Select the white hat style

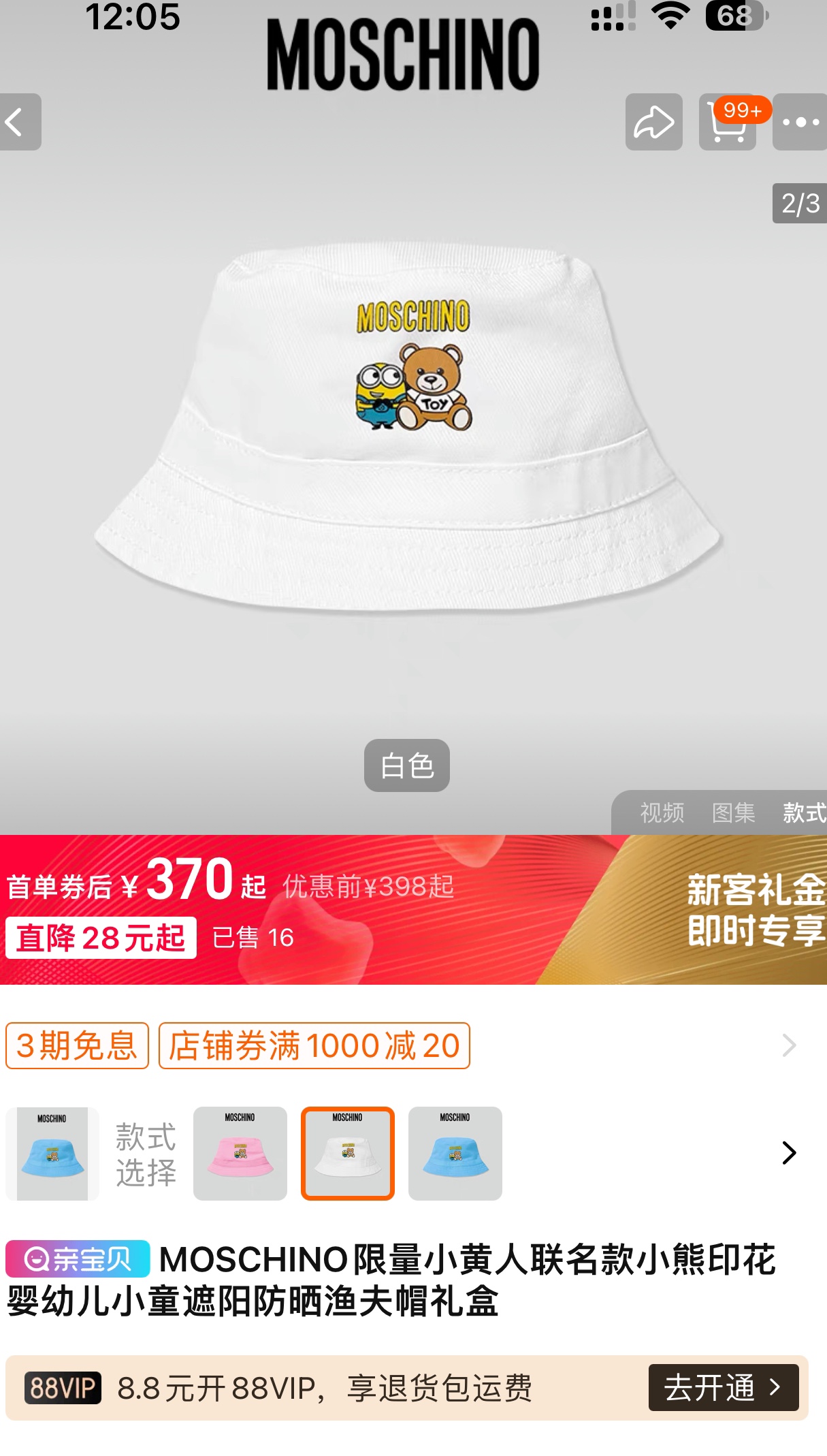pyautogui.click(x=347, y=1153)
